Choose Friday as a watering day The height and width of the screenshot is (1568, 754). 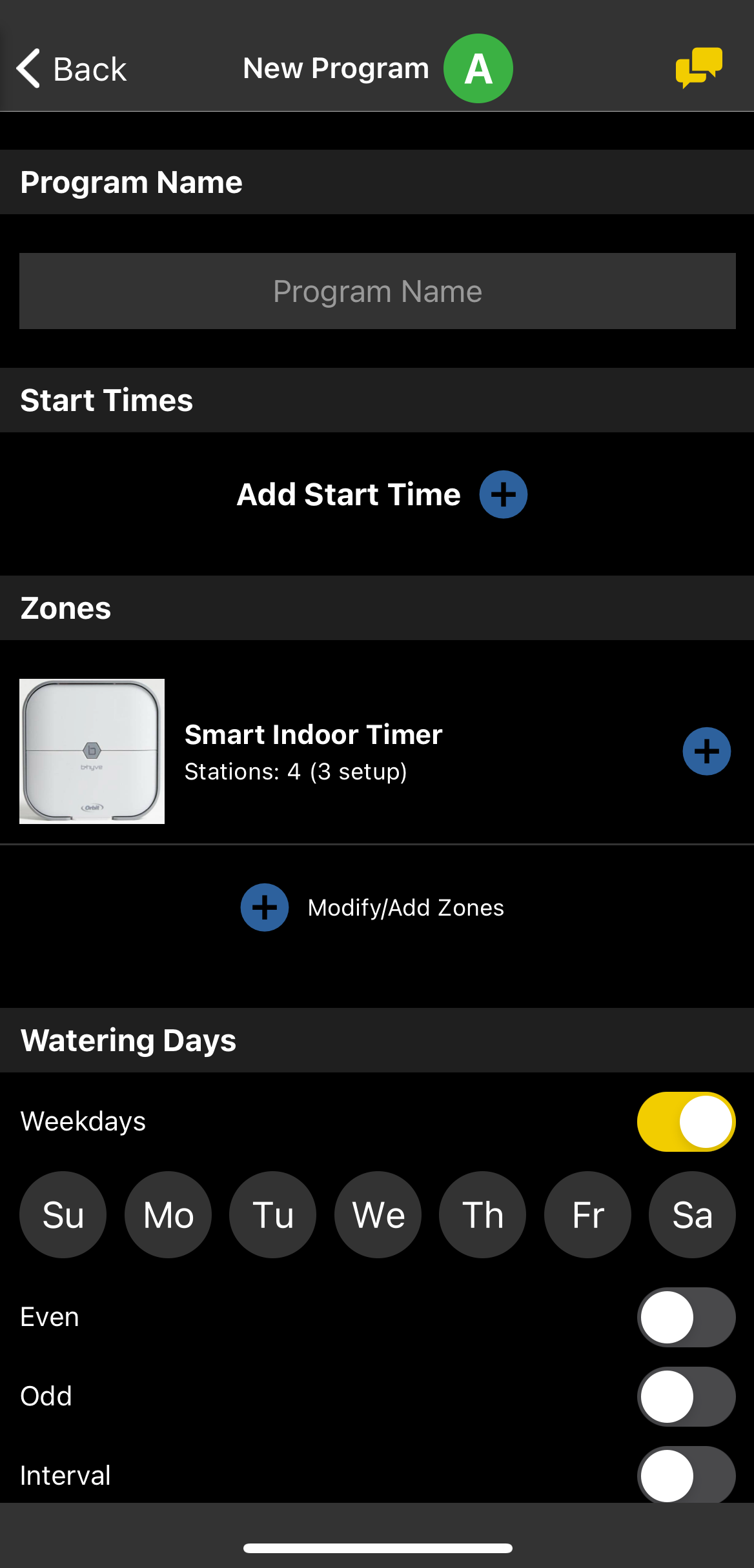pyautogui.click(x=588, y=1214)
